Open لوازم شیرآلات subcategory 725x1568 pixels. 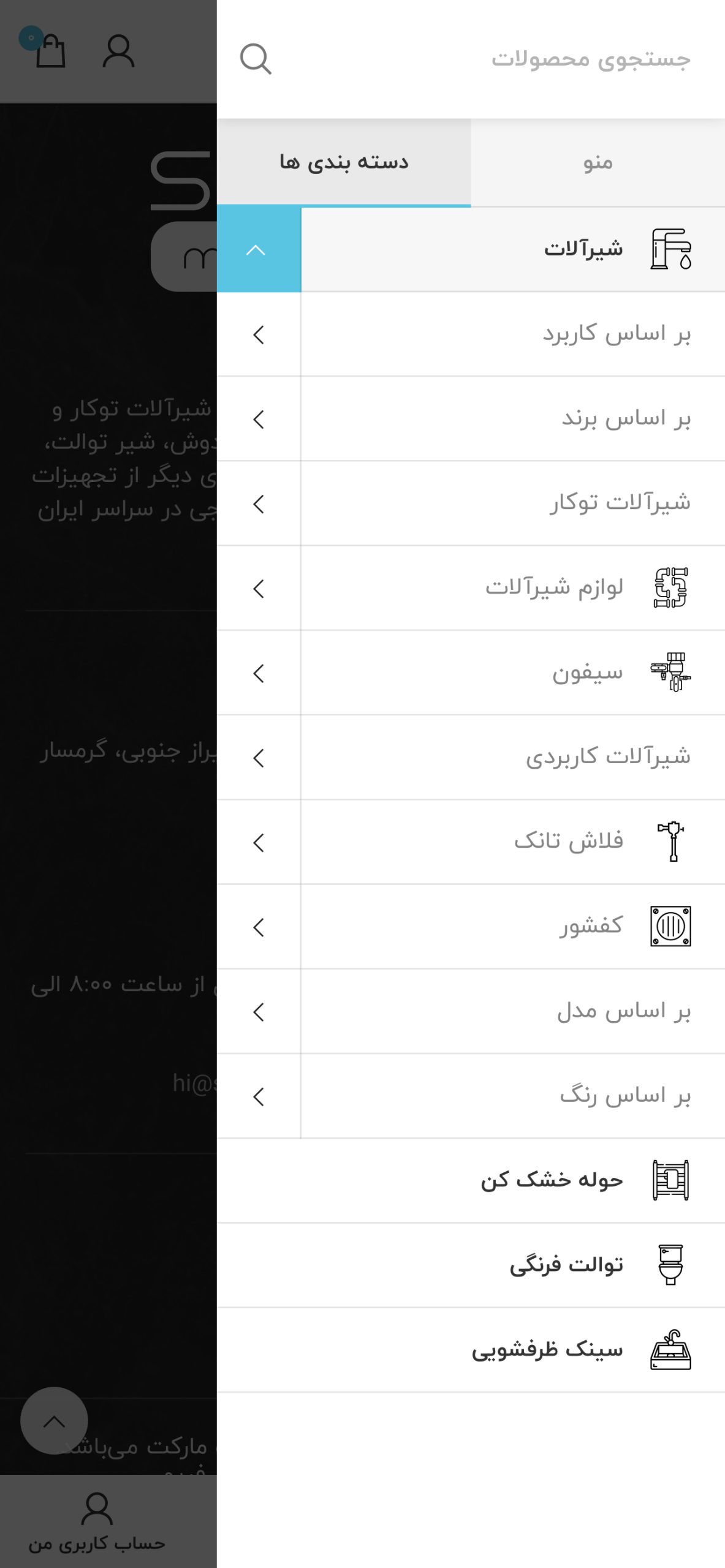[x=513, y=588]
